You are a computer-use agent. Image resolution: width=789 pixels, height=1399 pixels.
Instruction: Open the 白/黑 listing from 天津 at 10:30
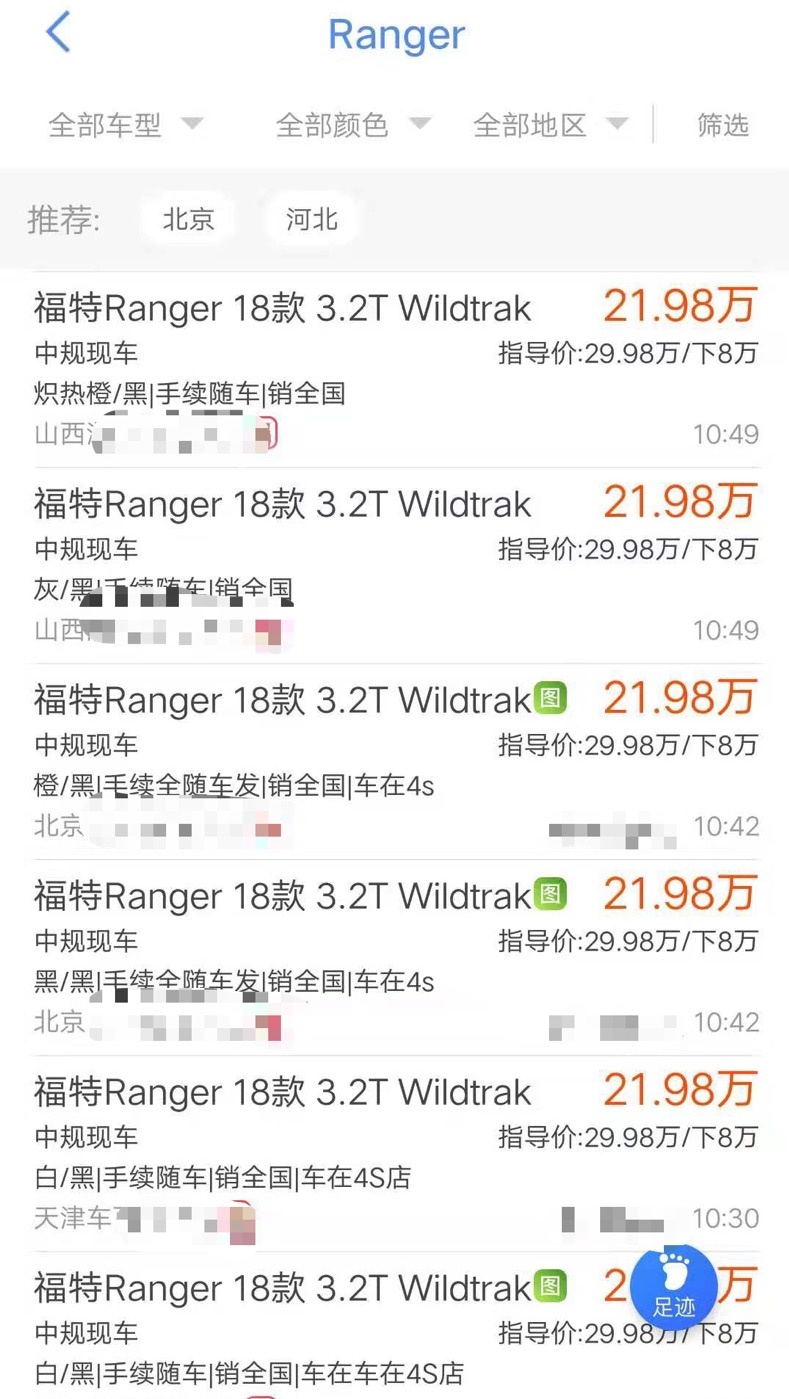(394, 1153)
